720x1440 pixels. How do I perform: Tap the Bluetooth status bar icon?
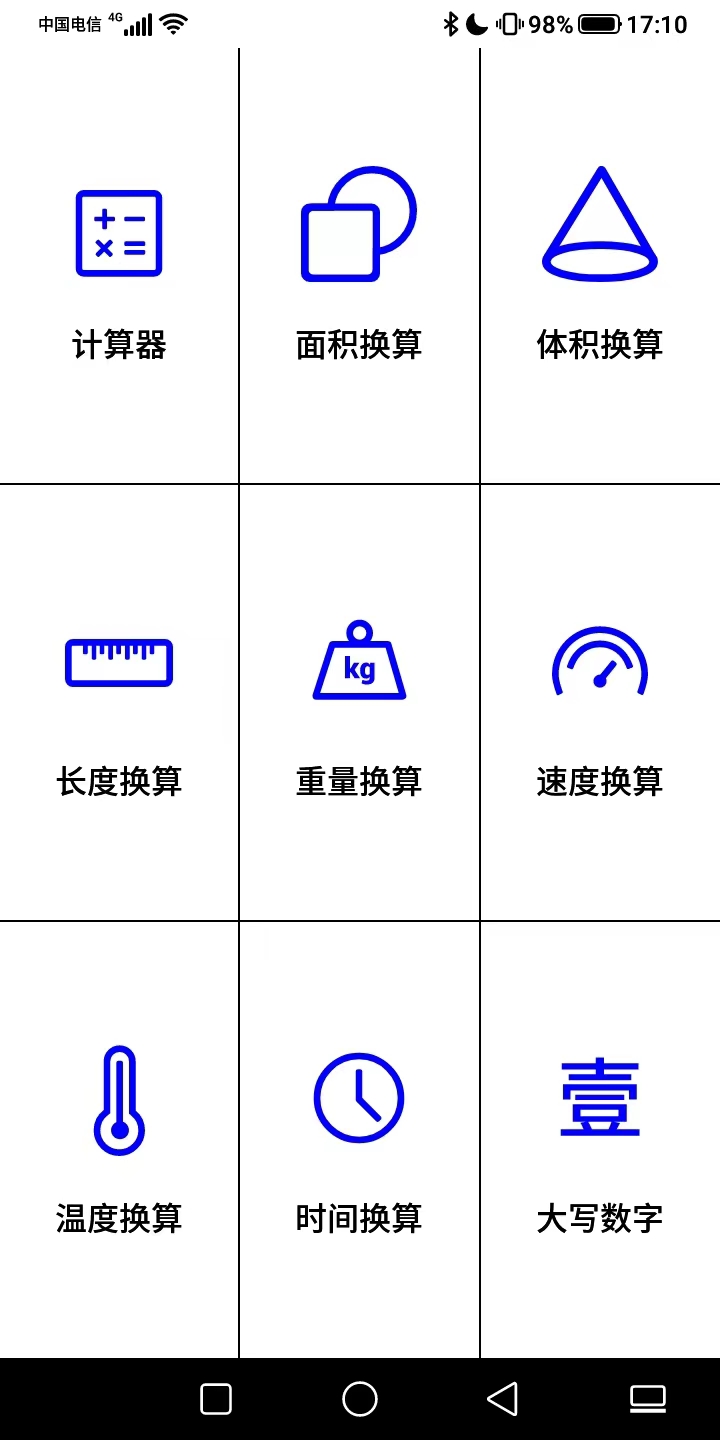[451, 22]
